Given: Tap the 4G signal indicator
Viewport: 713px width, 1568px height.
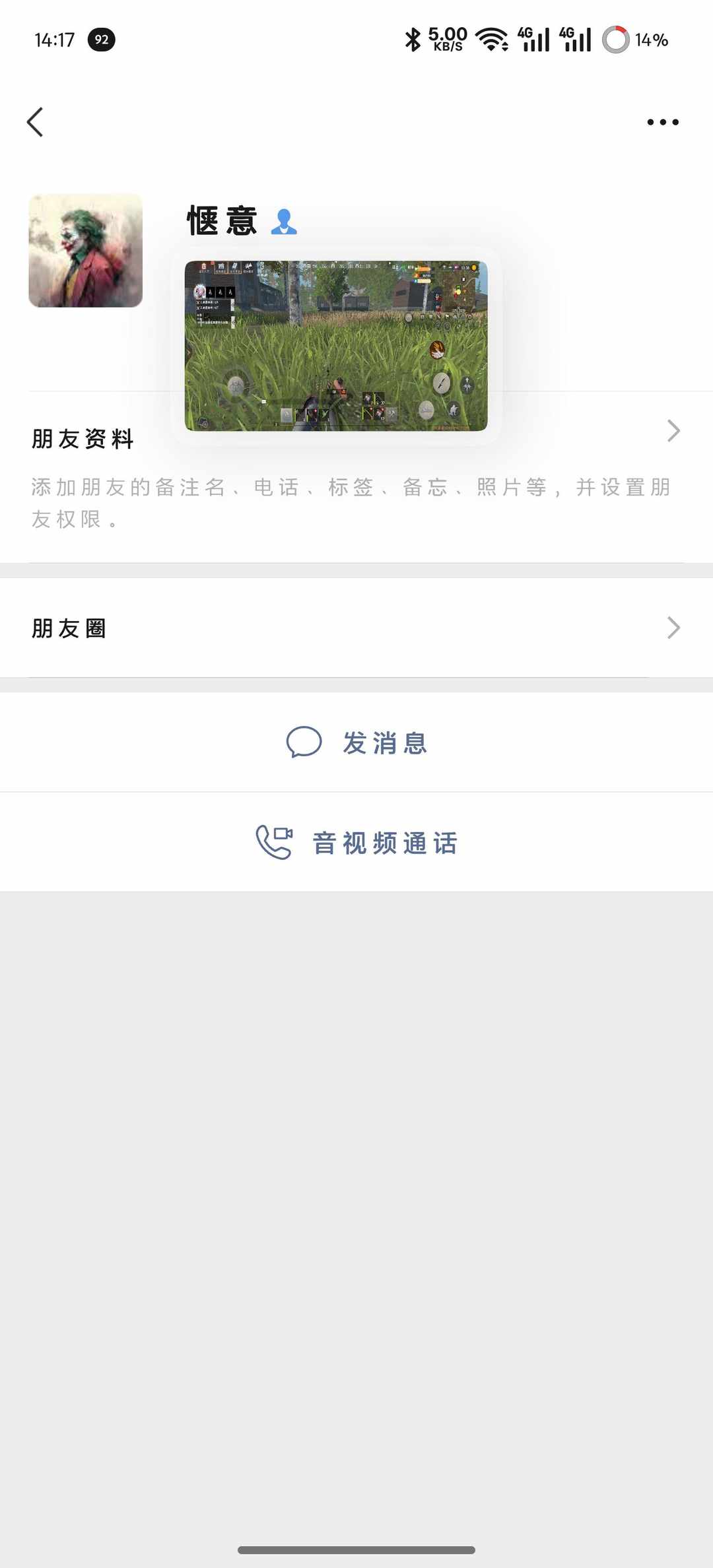Looking at the screenshot, I should coord(535,40).
